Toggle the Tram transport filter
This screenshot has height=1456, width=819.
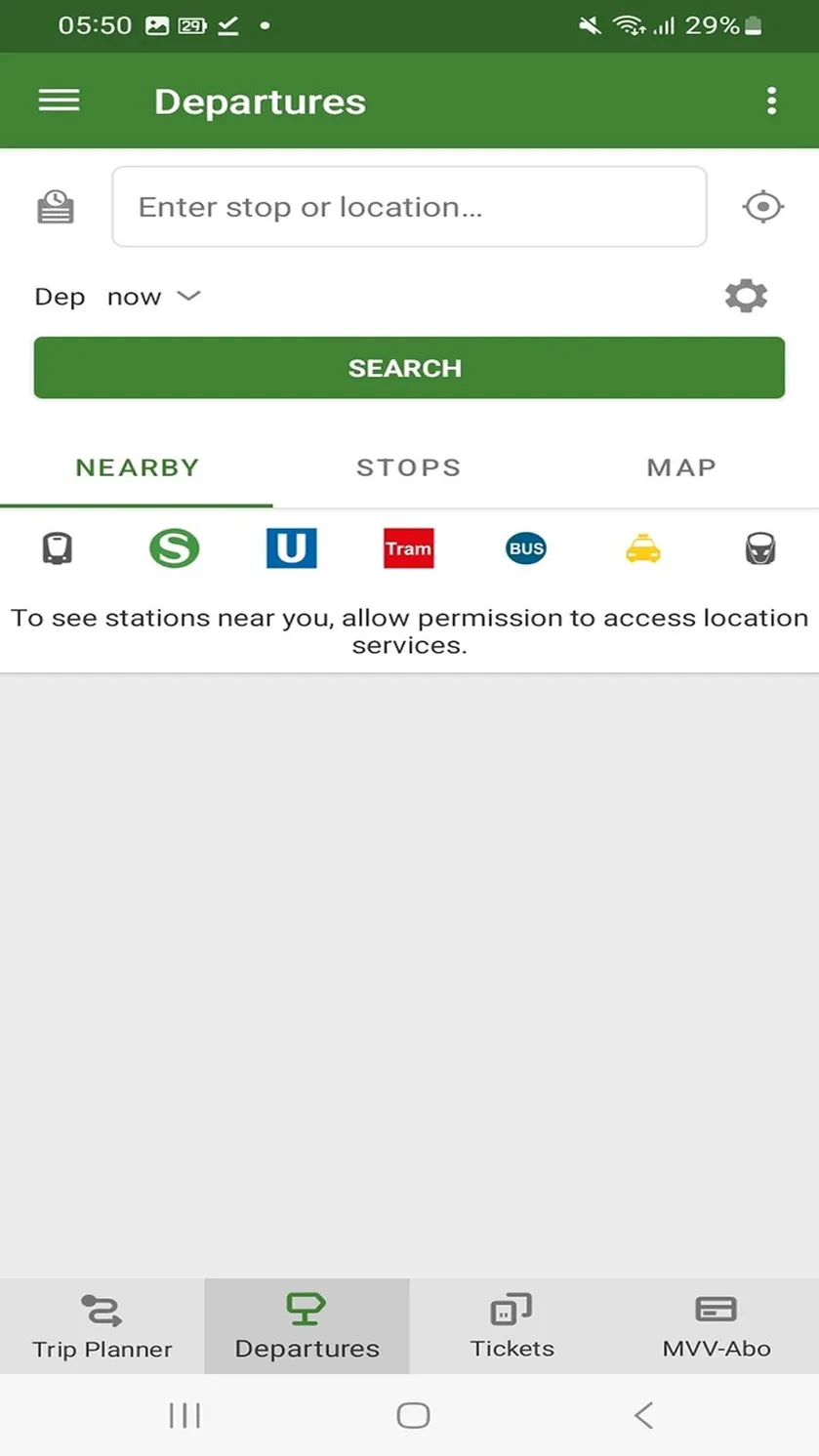tap(408, 548)
